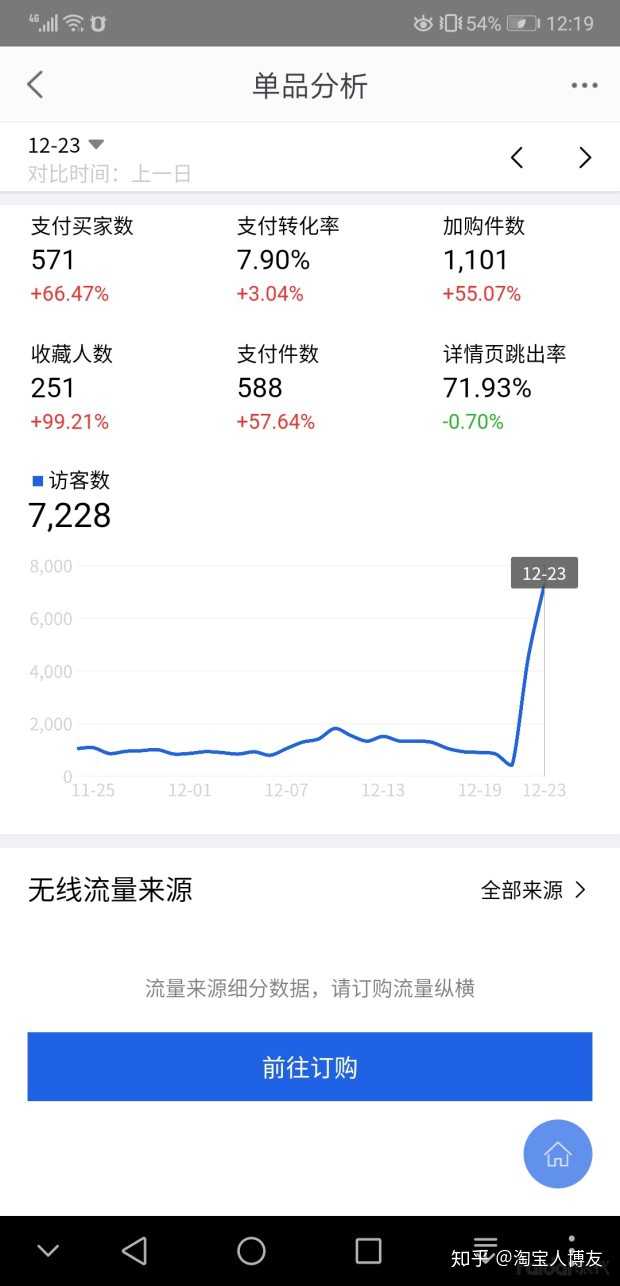Image resolution: width=620 pixels, height=1286 pixels.
Task: Go back from 单品分析 page
Action: click(x=36, y=85)
